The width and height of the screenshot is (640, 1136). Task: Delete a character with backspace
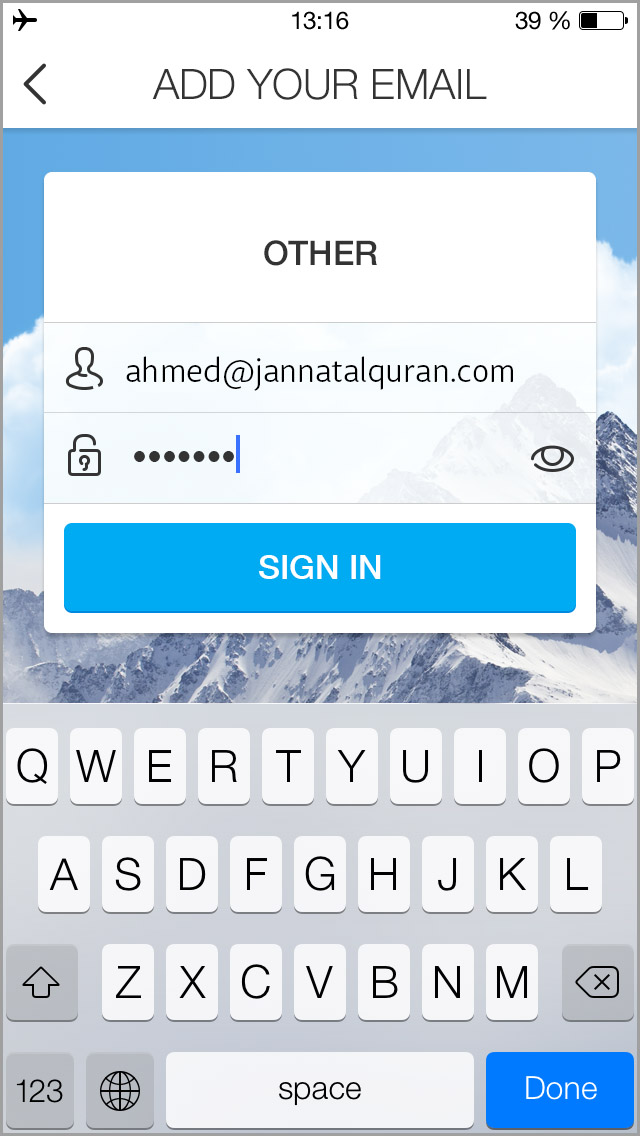(598, 984)
